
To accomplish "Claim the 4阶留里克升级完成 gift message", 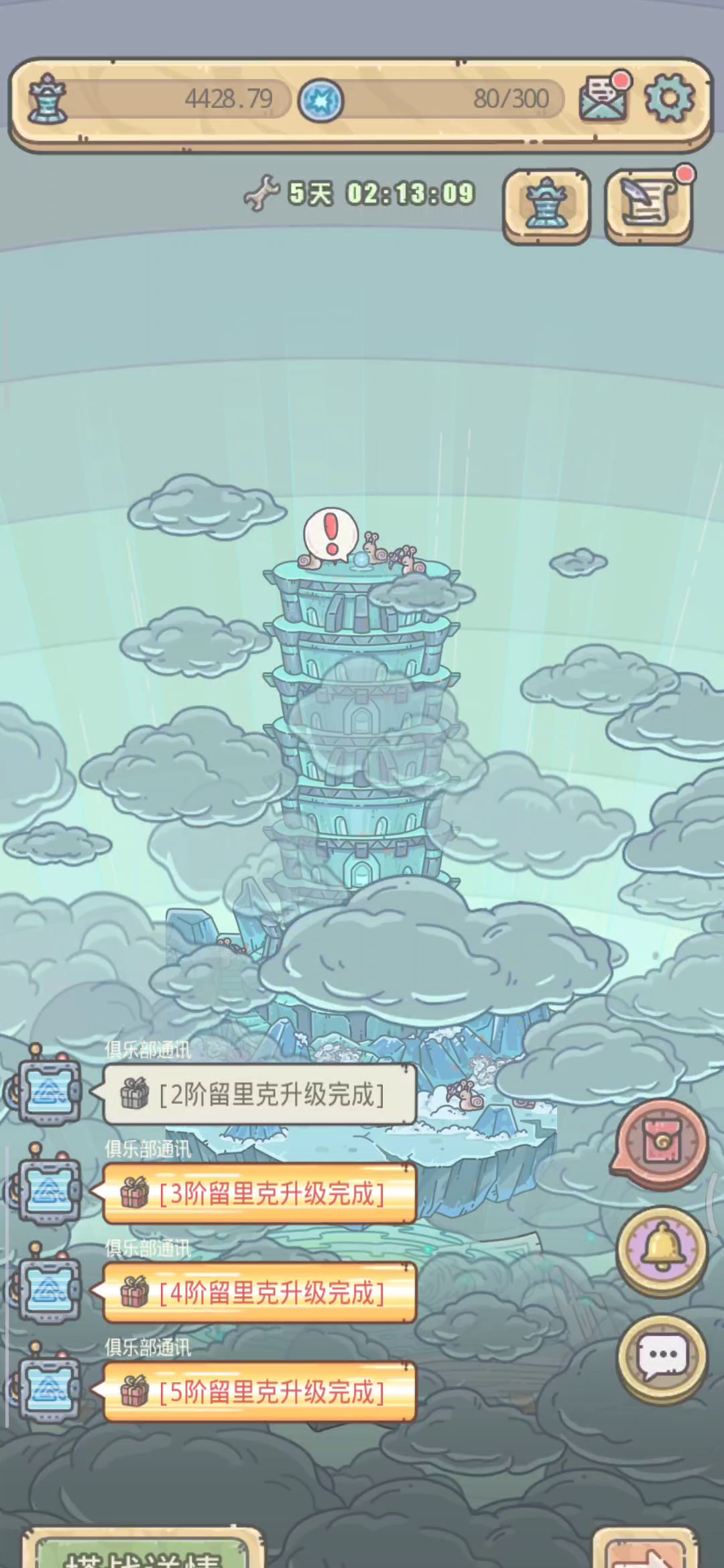I will (259, 1293).
